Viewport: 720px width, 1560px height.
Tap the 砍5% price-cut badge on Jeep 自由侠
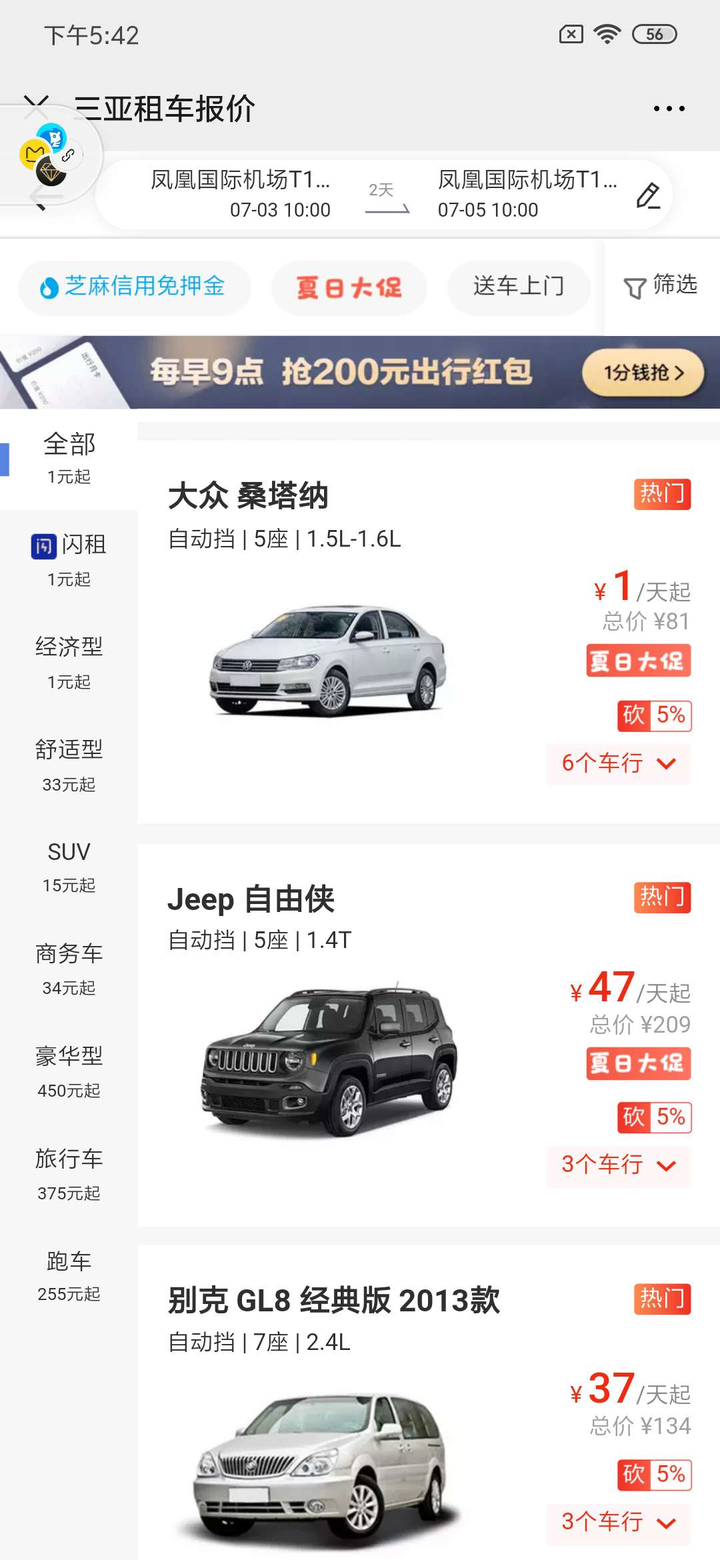[x=654, y=1117]
